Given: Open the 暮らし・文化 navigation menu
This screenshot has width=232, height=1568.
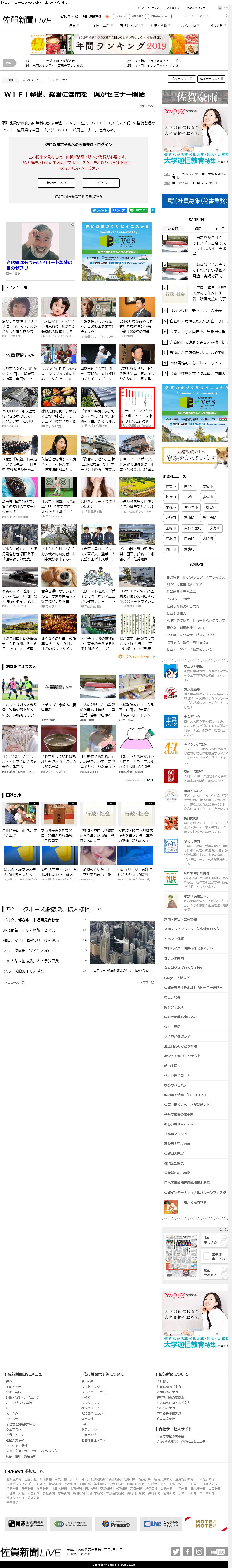Looking at the screenshot, I should tap(129, 26).
